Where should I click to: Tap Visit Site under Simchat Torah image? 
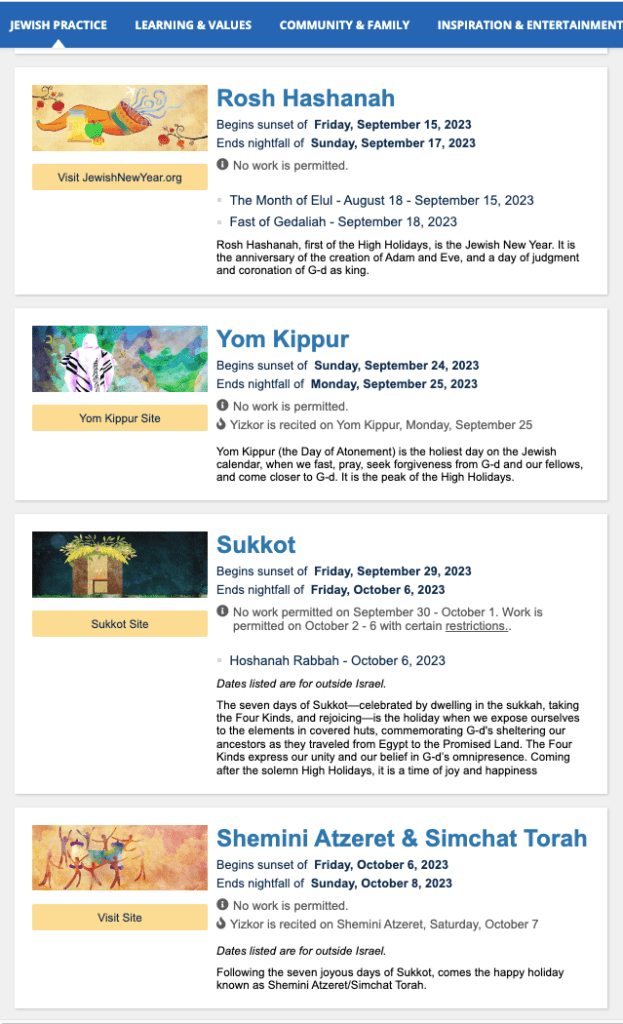point(119,917)
